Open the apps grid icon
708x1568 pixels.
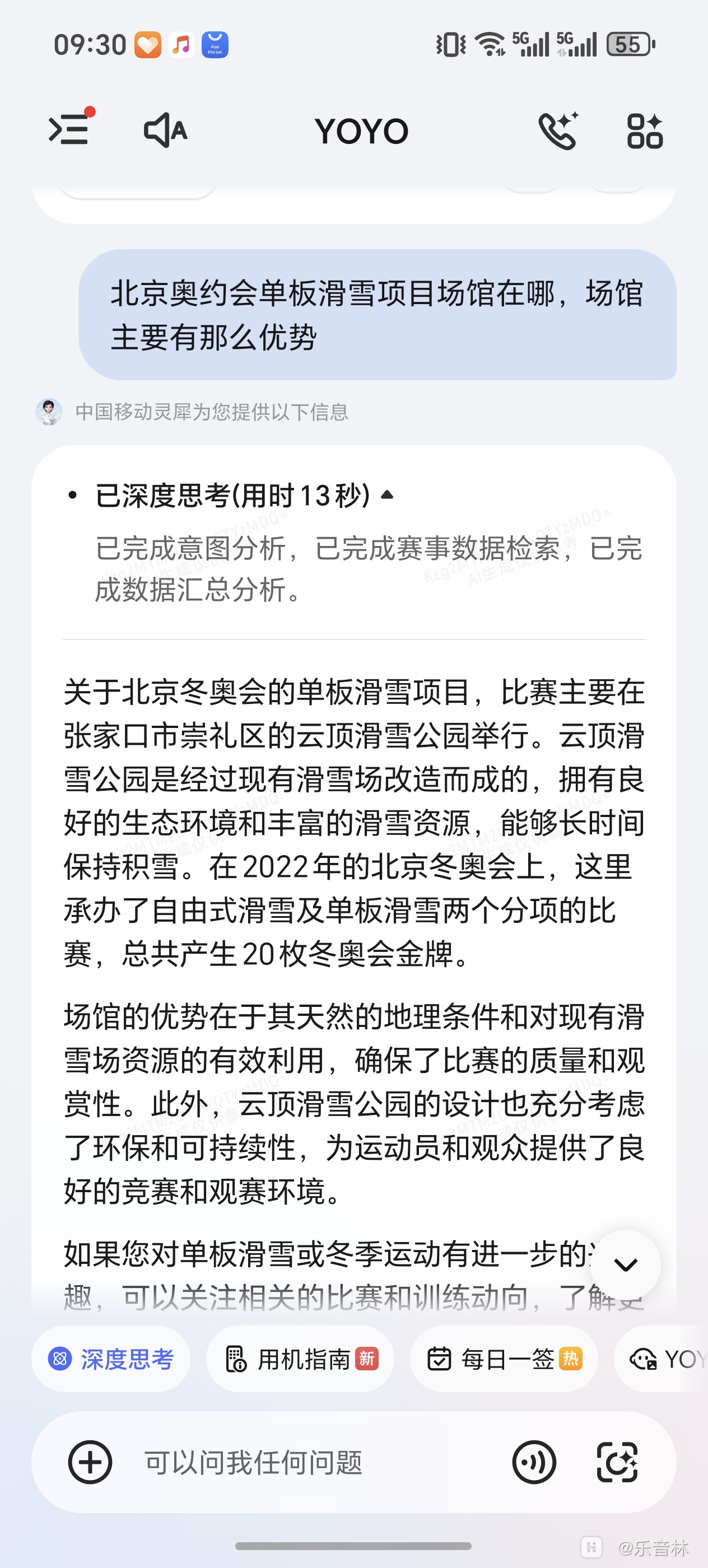tap(644, 131)
